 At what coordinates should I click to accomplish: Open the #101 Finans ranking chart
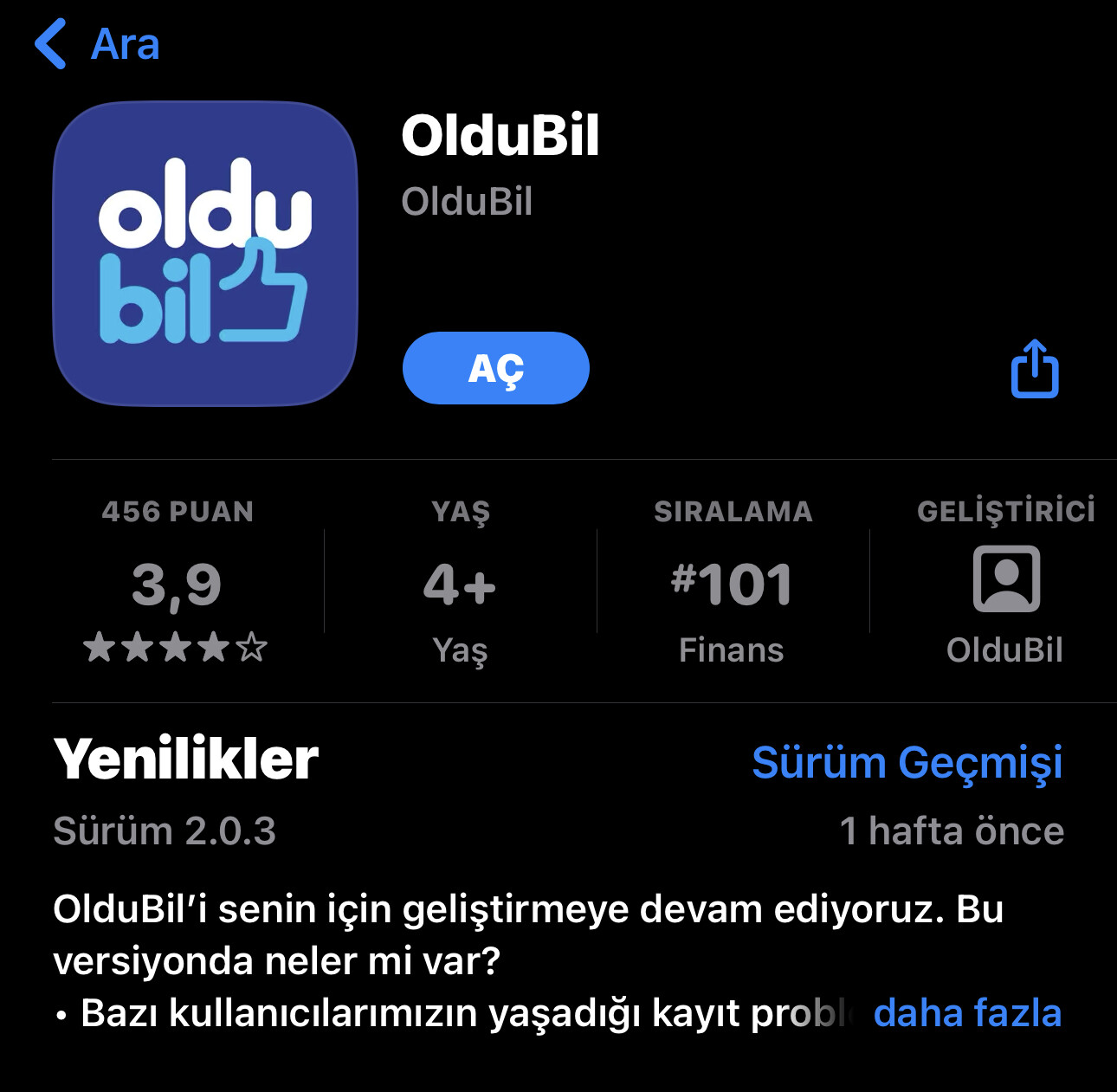pyautogui.click(x=732, y=582)
